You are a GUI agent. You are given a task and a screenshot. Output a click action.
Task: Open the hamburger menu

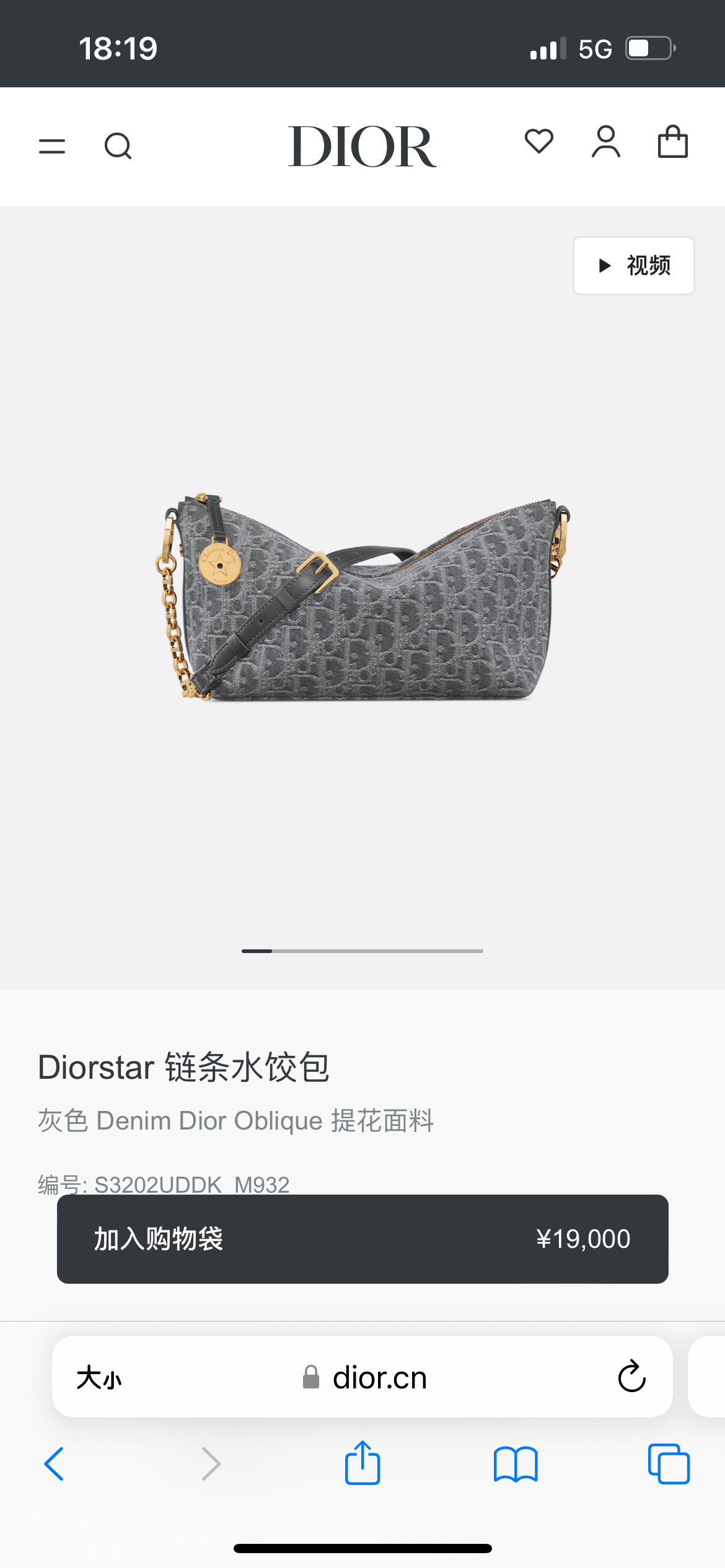[x=52, y=146]
